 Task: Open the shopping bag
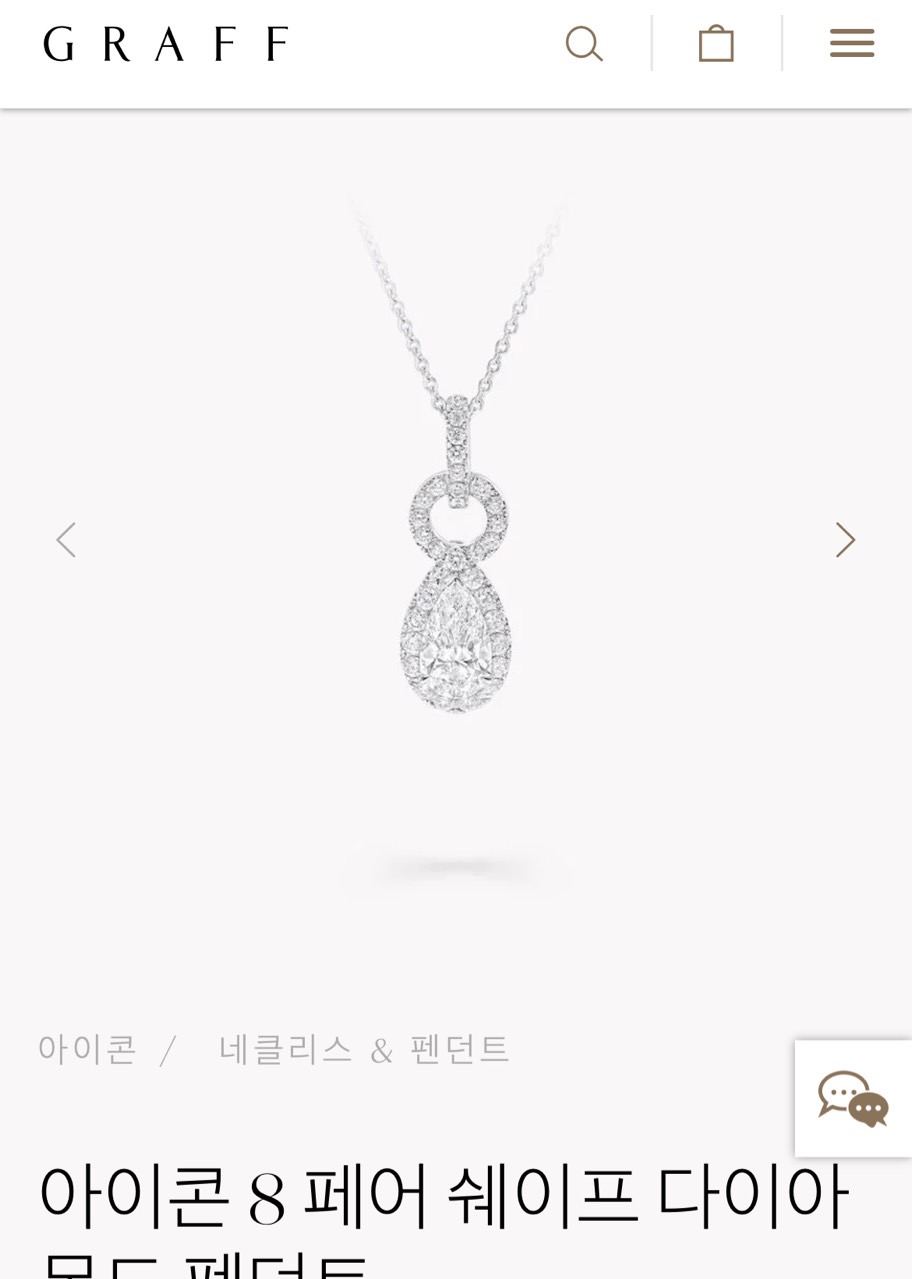point(716,44)
